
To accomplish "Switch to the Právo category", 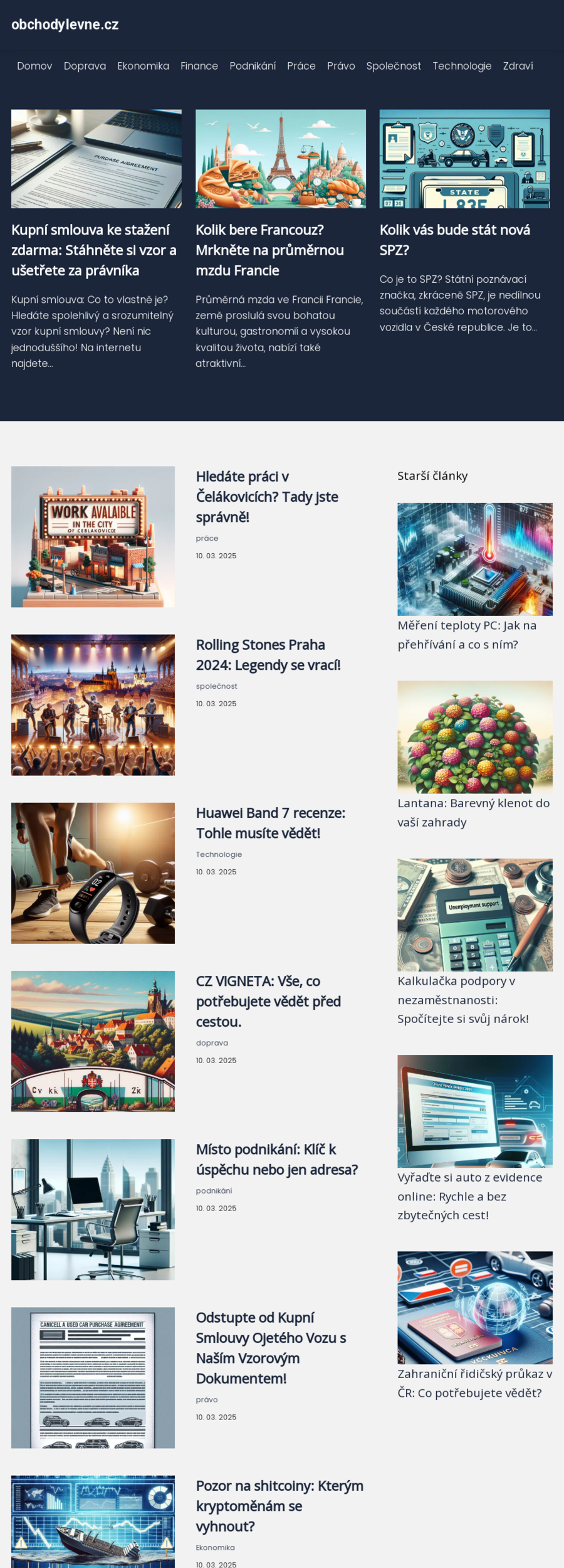I will point(341,66).
